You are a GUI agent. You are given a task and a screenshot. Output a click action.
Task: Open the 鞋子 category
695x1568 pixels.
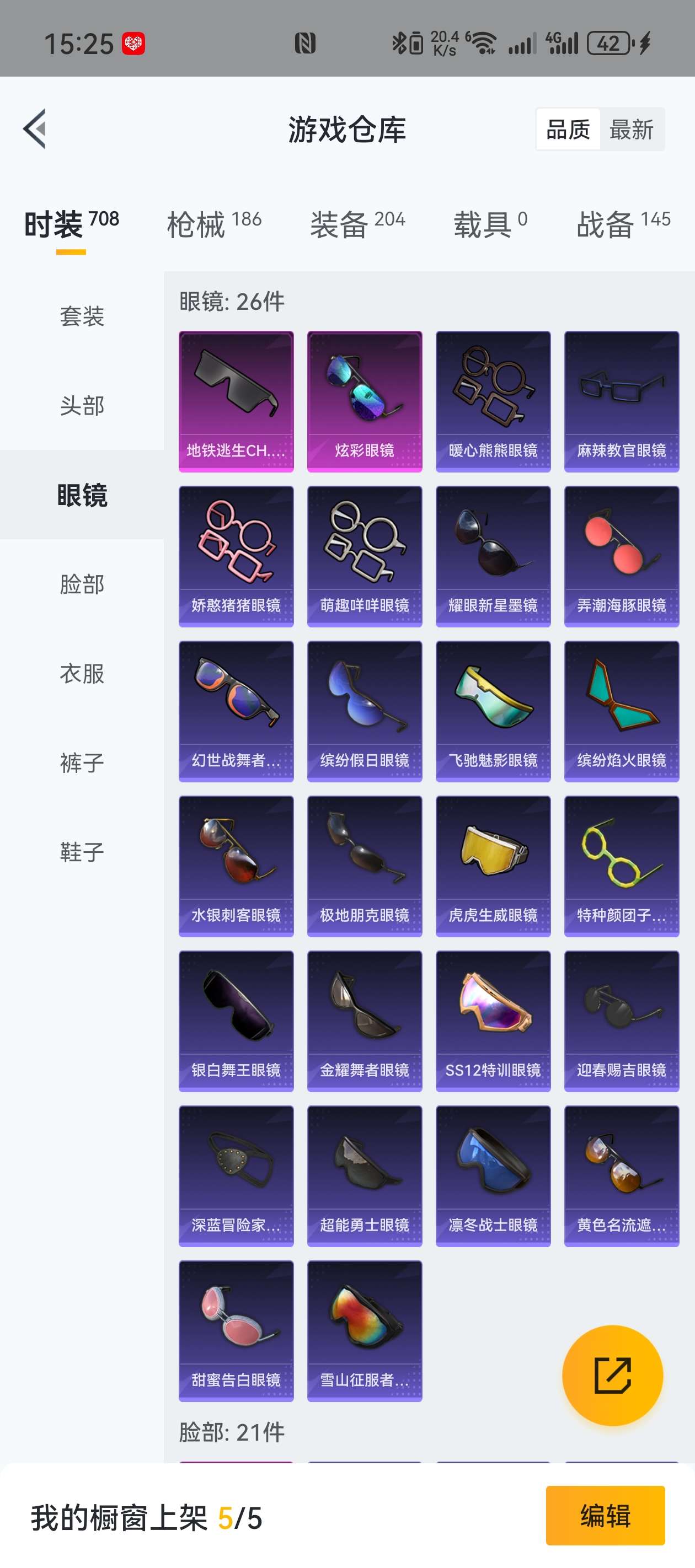(82, 852)
